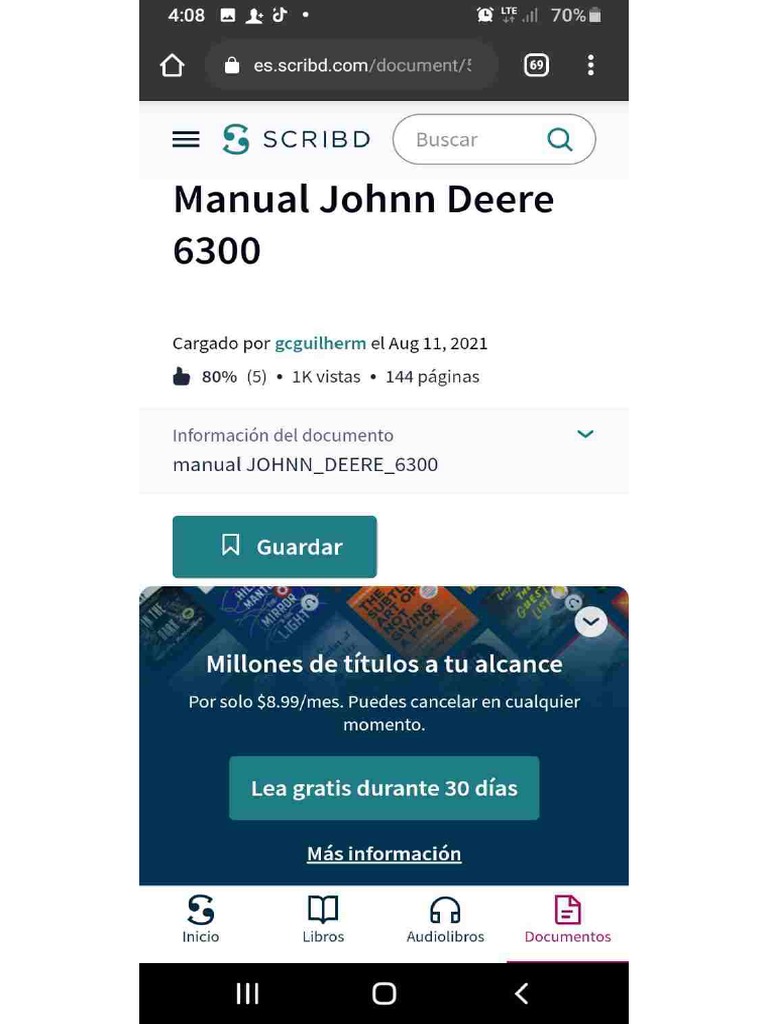Image resolution: width=768 pixels, height=1024 pixels.
Task: Go back with the system back button
Action: (521, 993)
